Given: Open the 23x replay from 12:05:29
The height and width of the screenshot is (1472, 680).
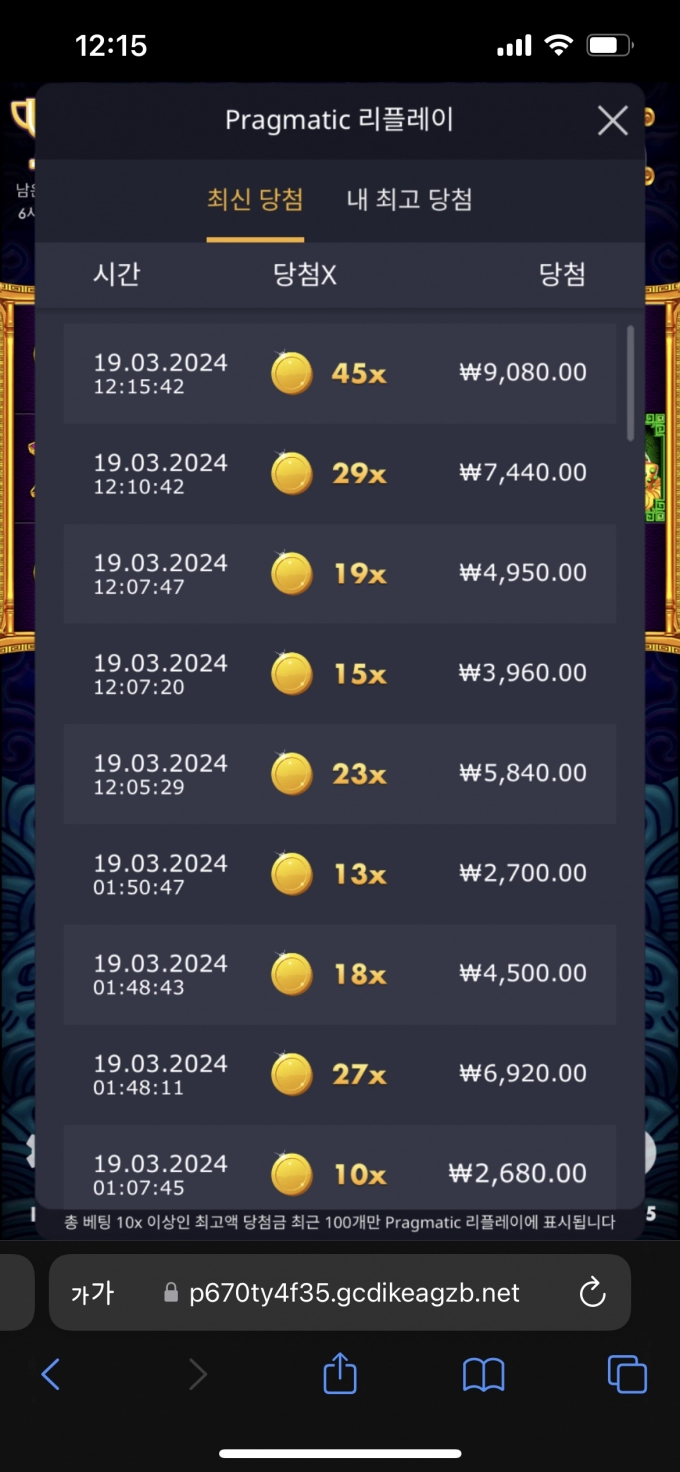Looking at the screenshot, I should point(340,773).
